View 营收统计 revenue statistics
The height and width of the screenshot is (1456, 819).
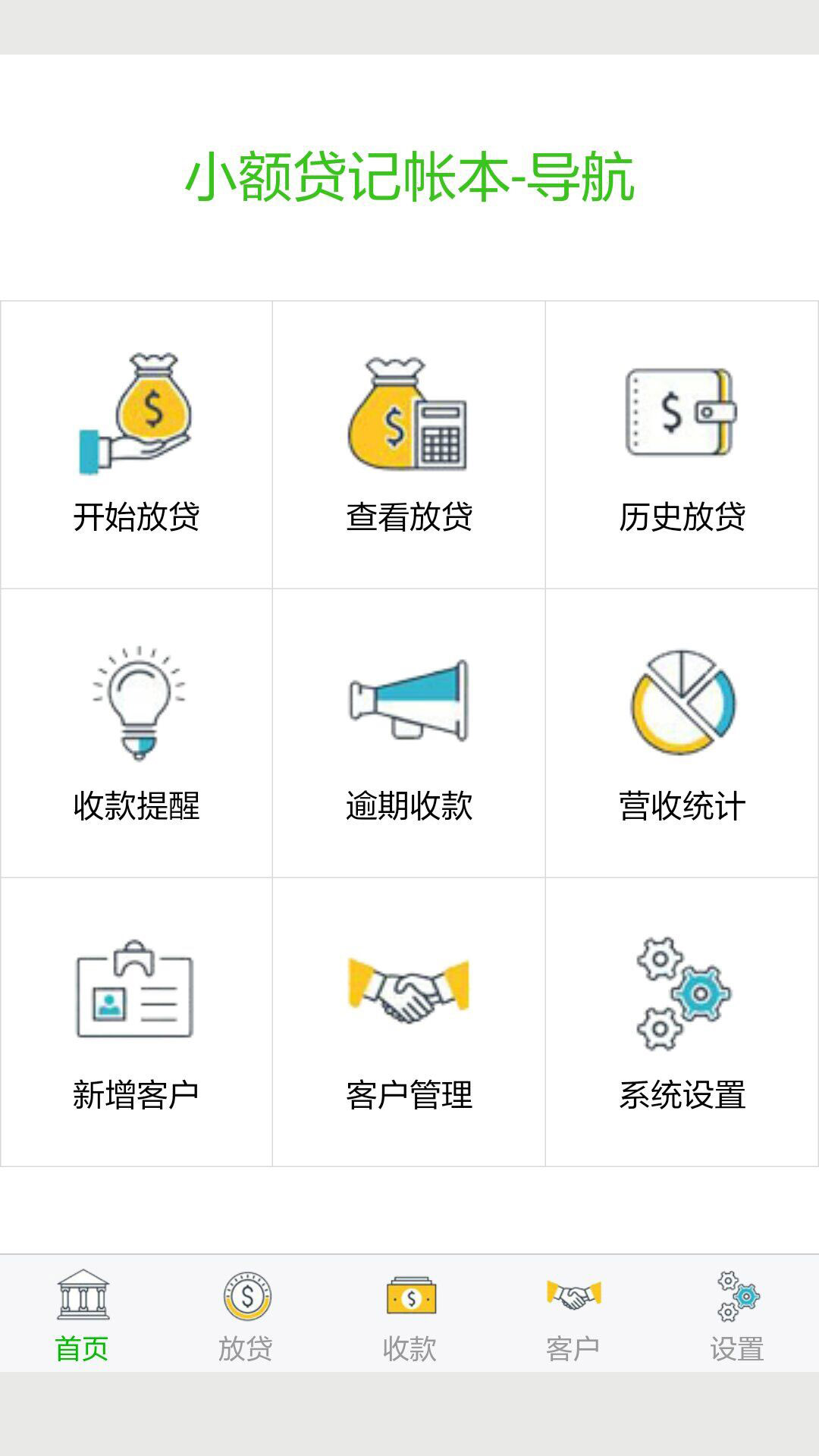point(682,733)
